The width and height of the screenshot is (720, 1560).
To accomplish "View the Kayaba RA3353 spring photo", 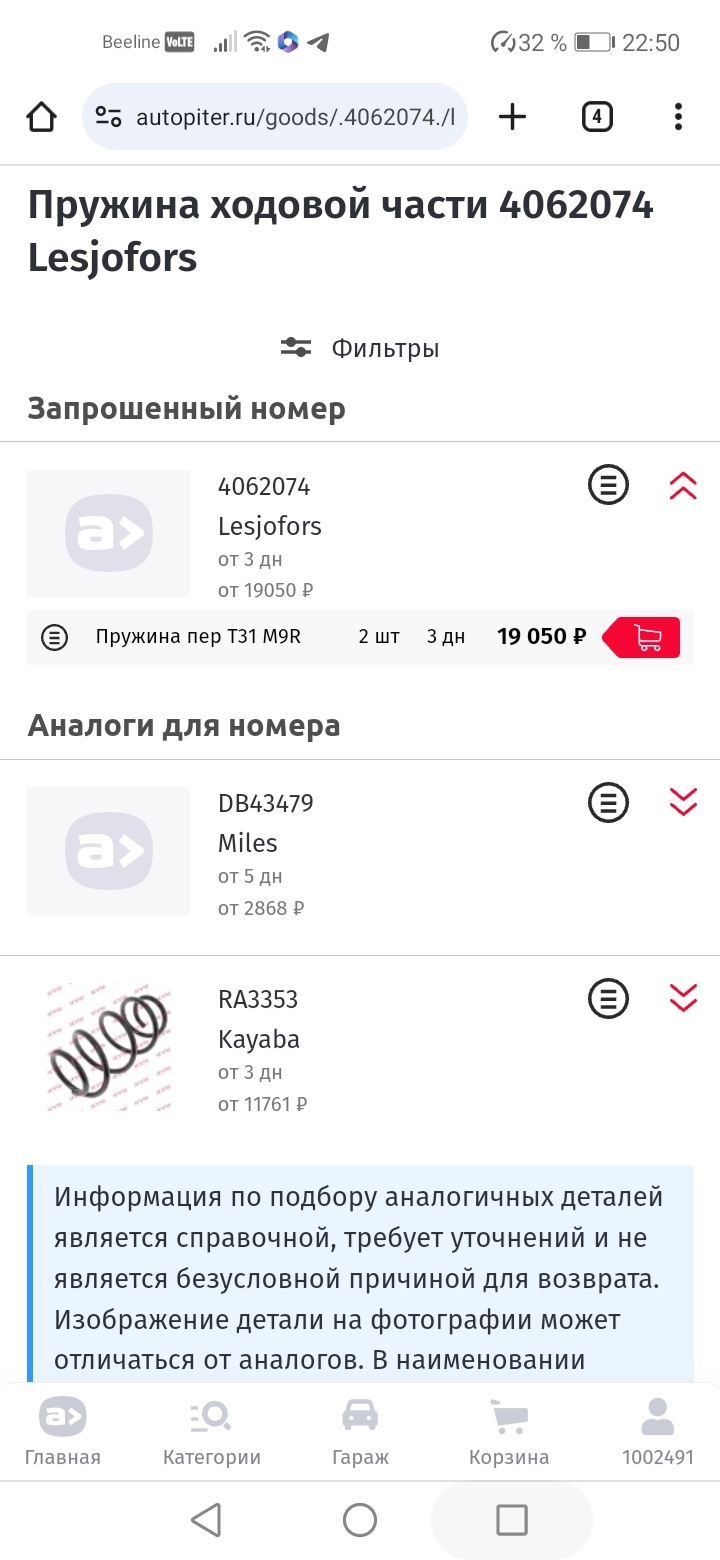I will pyautogui.click(x=108, y=1046).
